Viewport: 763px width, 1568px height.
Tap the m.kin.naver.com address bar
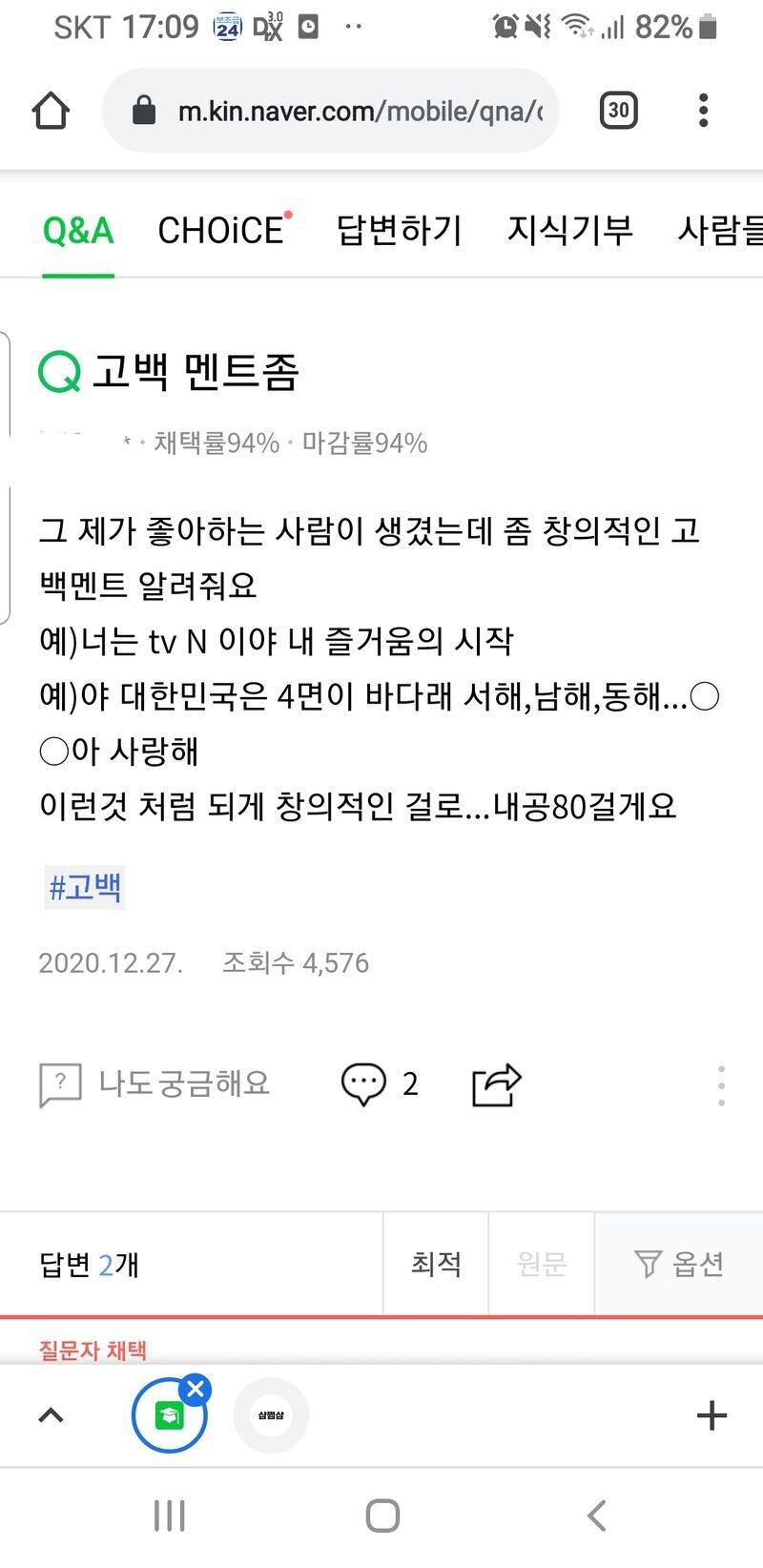353,111
